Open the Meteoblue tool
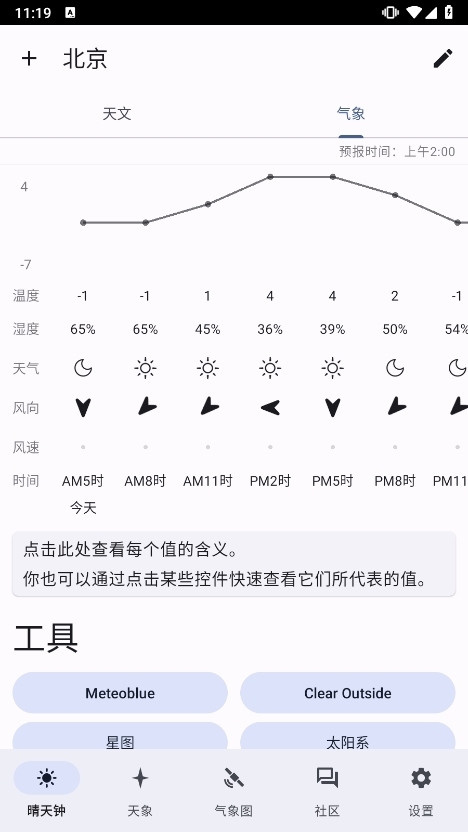Screen dimensions: 468x832 tap(120, 693)
